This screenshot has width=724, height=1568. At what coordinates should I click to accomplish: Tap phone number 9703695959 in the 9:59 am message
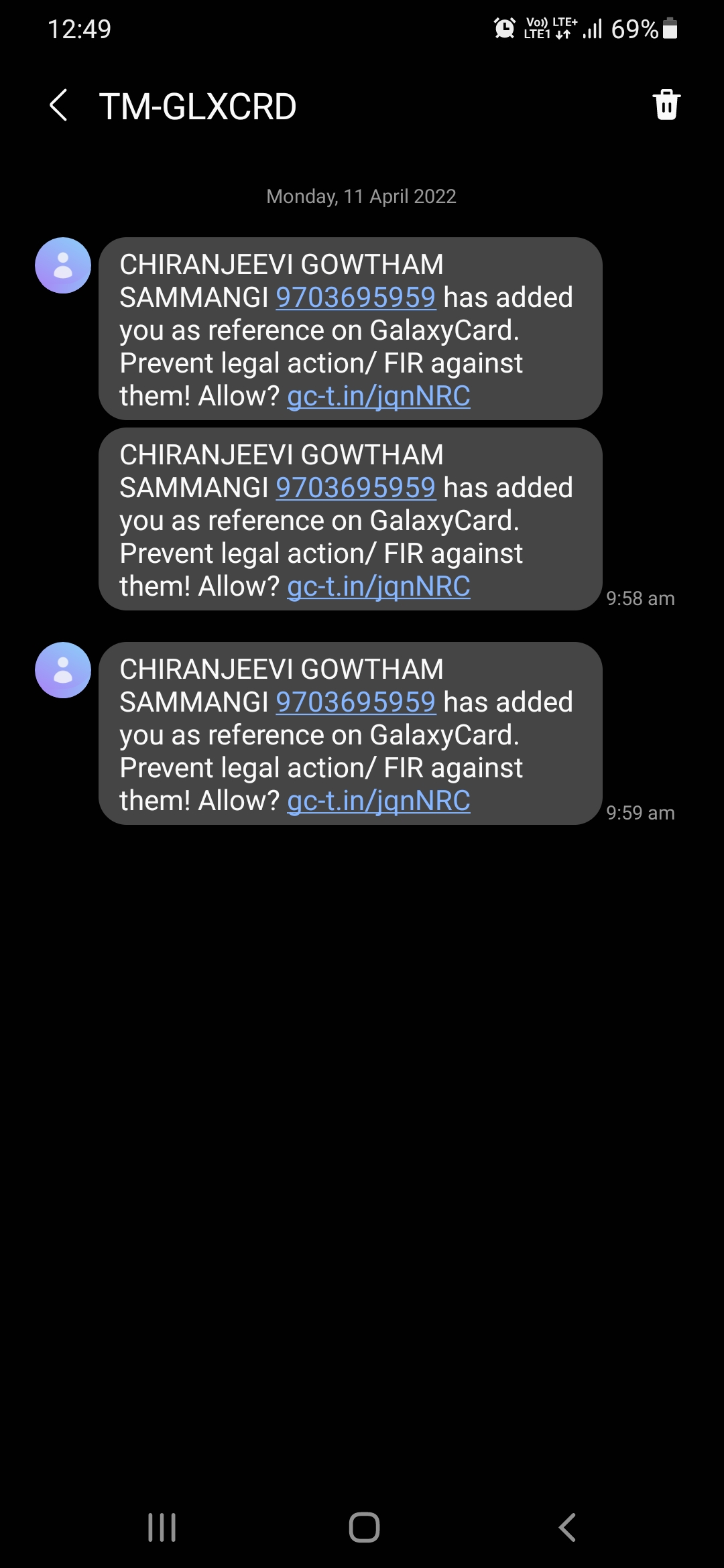[x=355, y=702]
